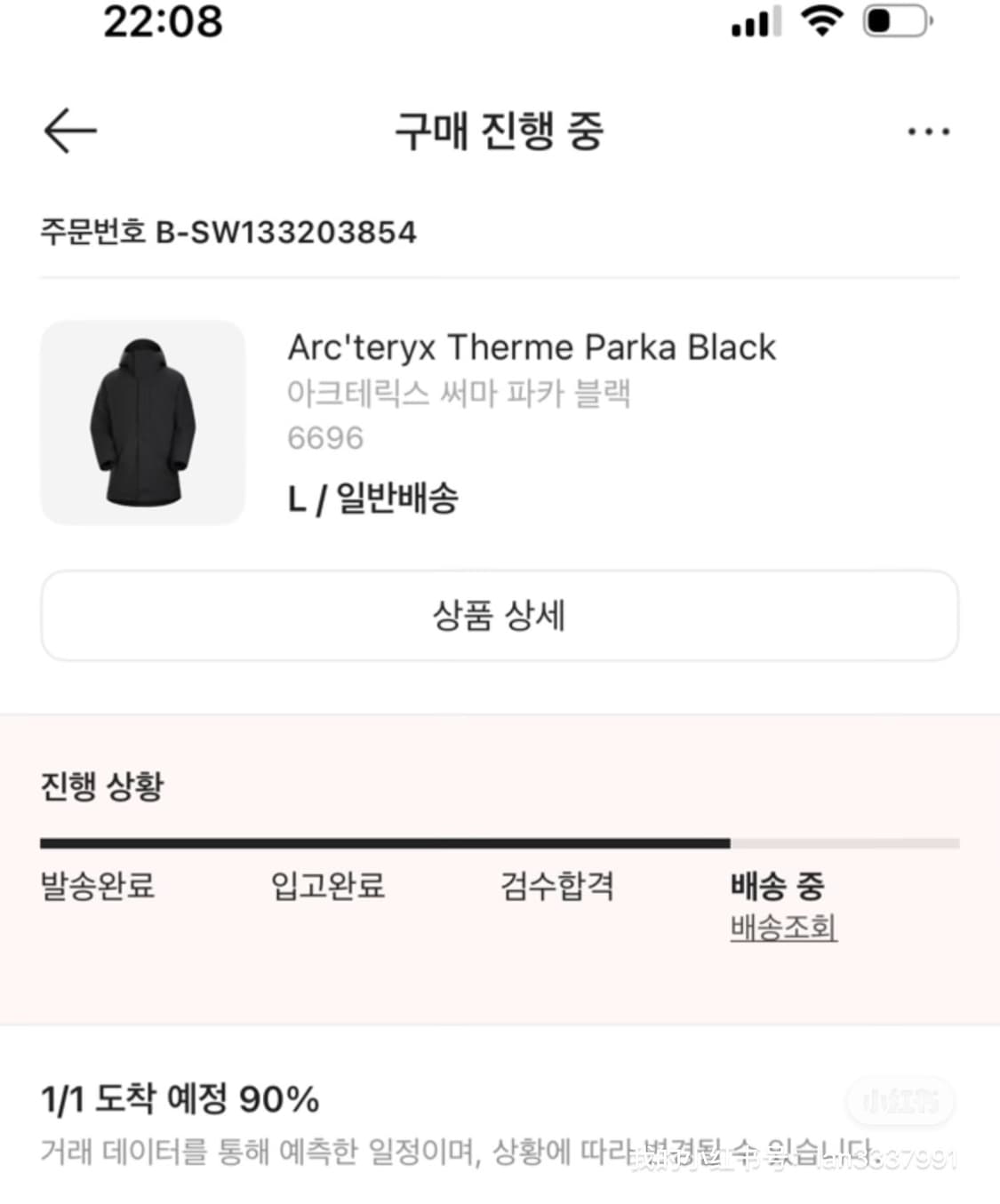Select the 검수합격 inspection passed step
This screenshot has height=1204, width=1000.
coord(557,886)
